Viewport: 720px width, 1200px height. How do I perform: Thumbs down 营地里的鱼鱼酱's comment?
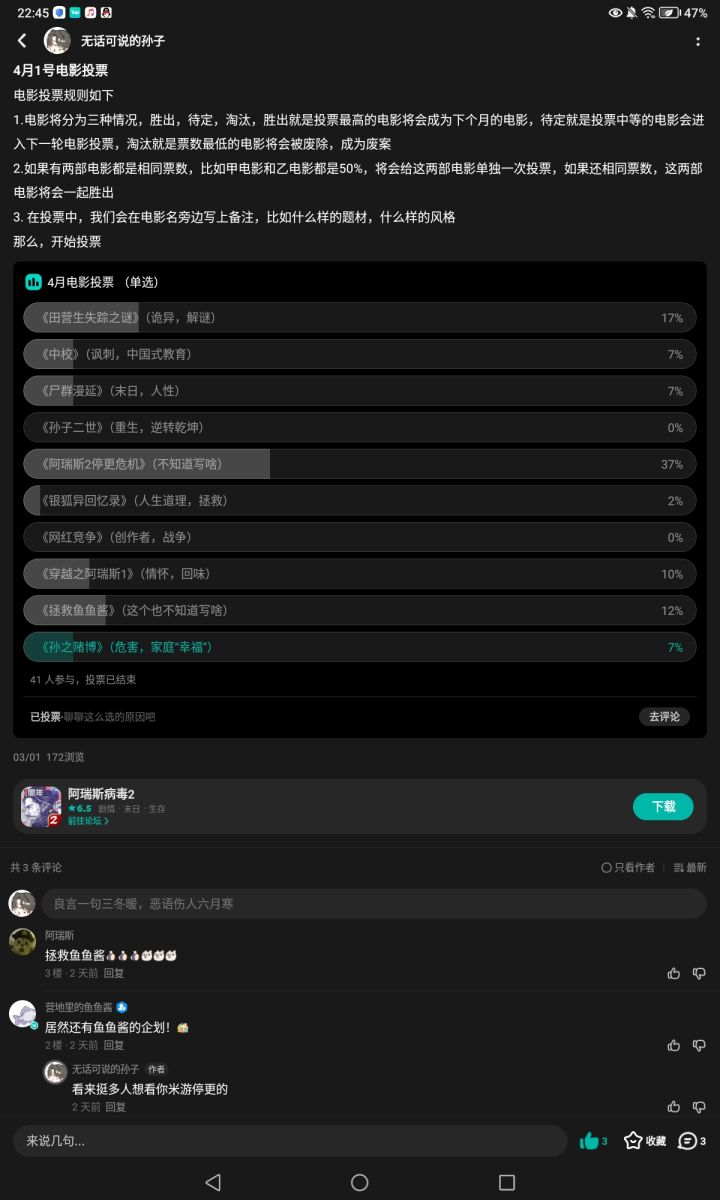point(697,1043)
